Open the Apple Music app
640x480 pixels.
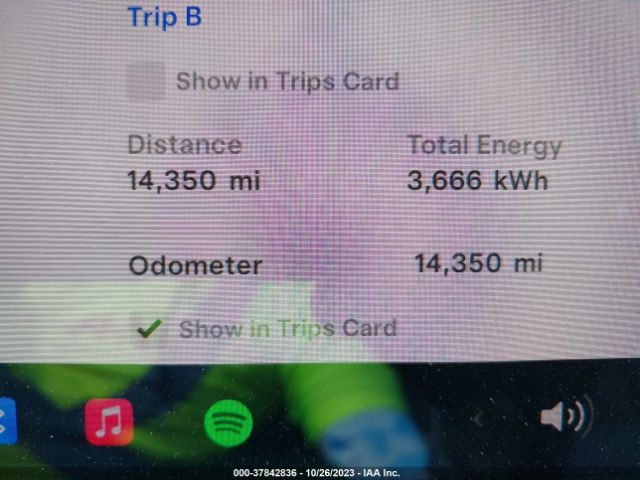[109, 421]
